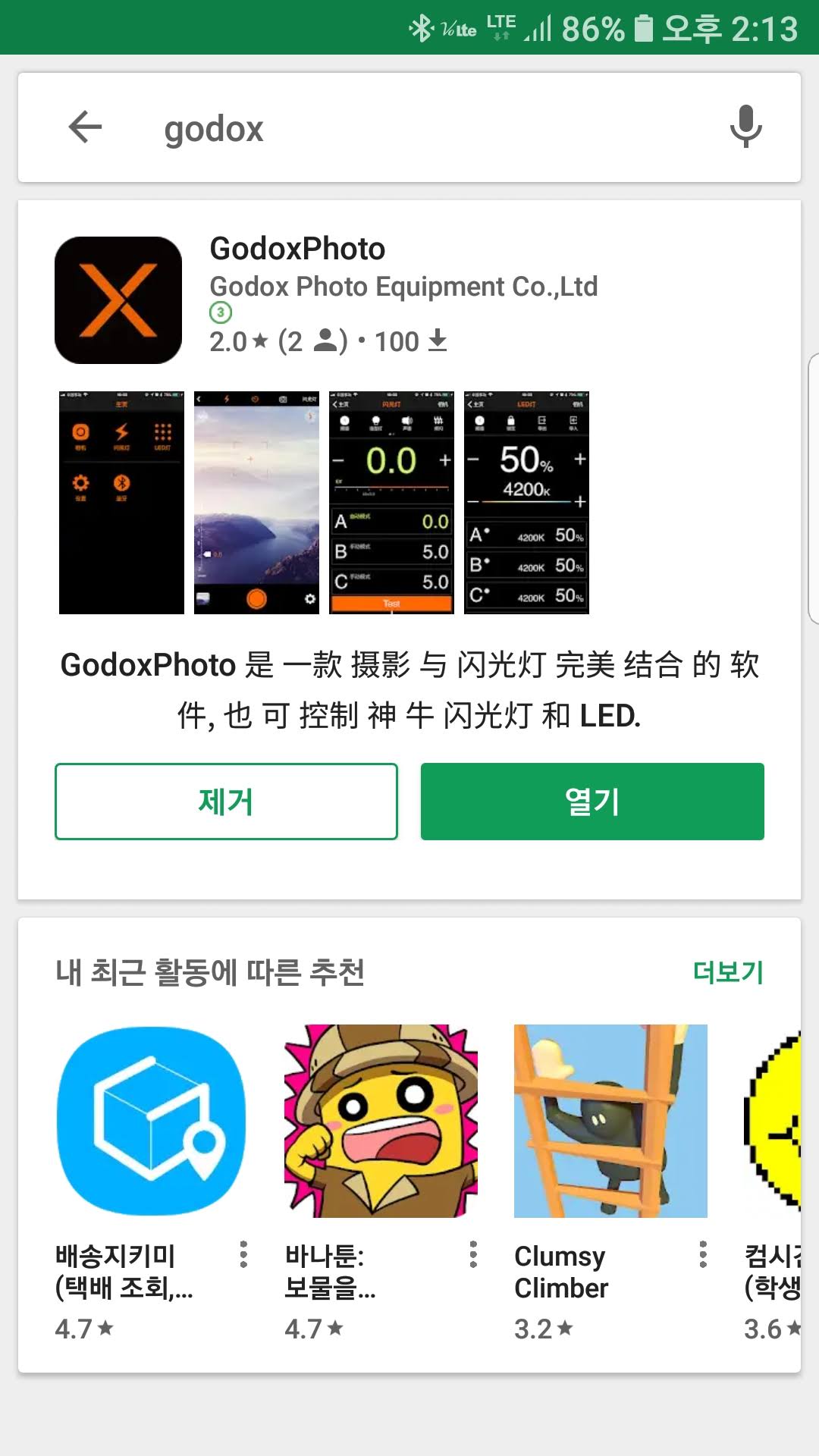The width and height of the screenshot is (819, 1456).
Task: Open the Clumsy Climber app card
Action: [x=610, y=1122]
